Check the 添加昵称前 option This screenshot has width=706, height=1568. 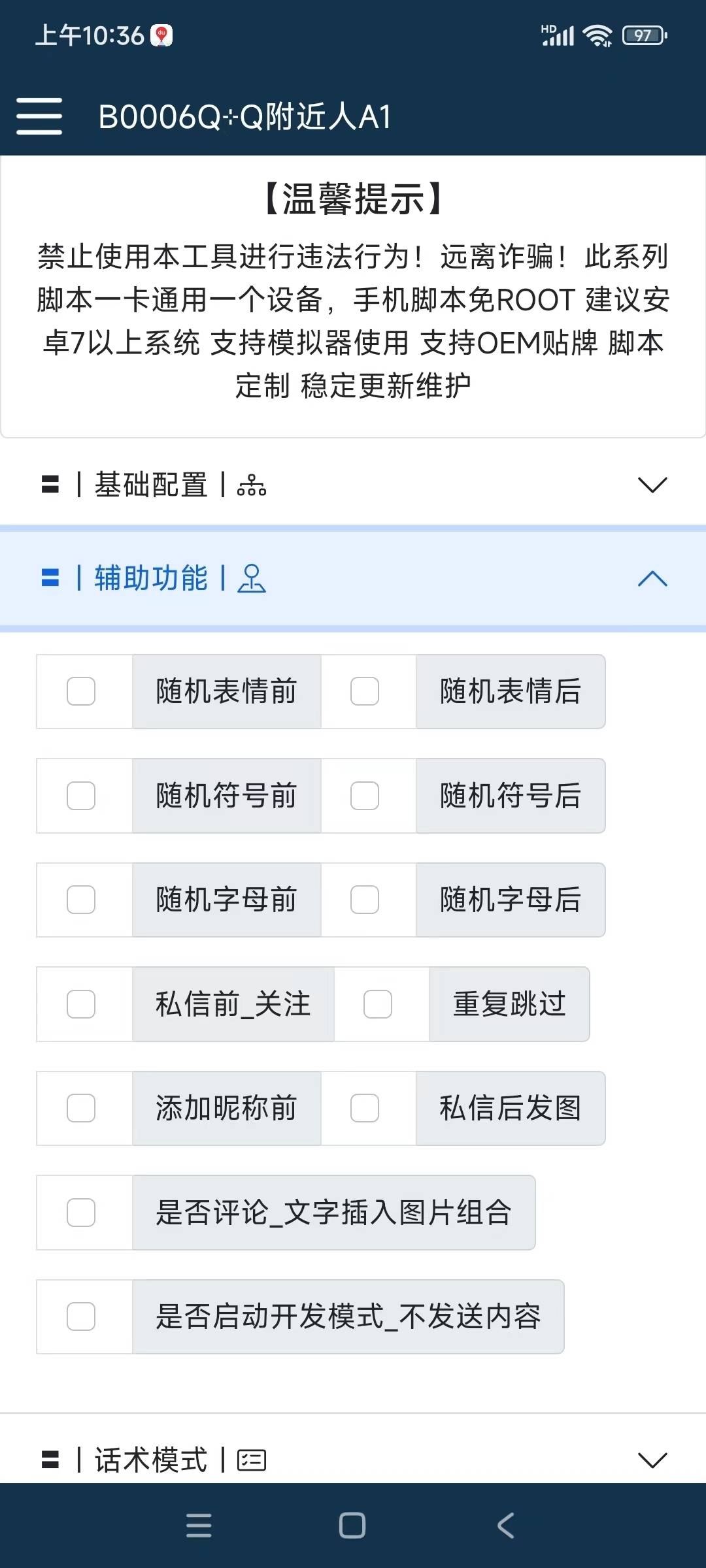[81, 1108]
